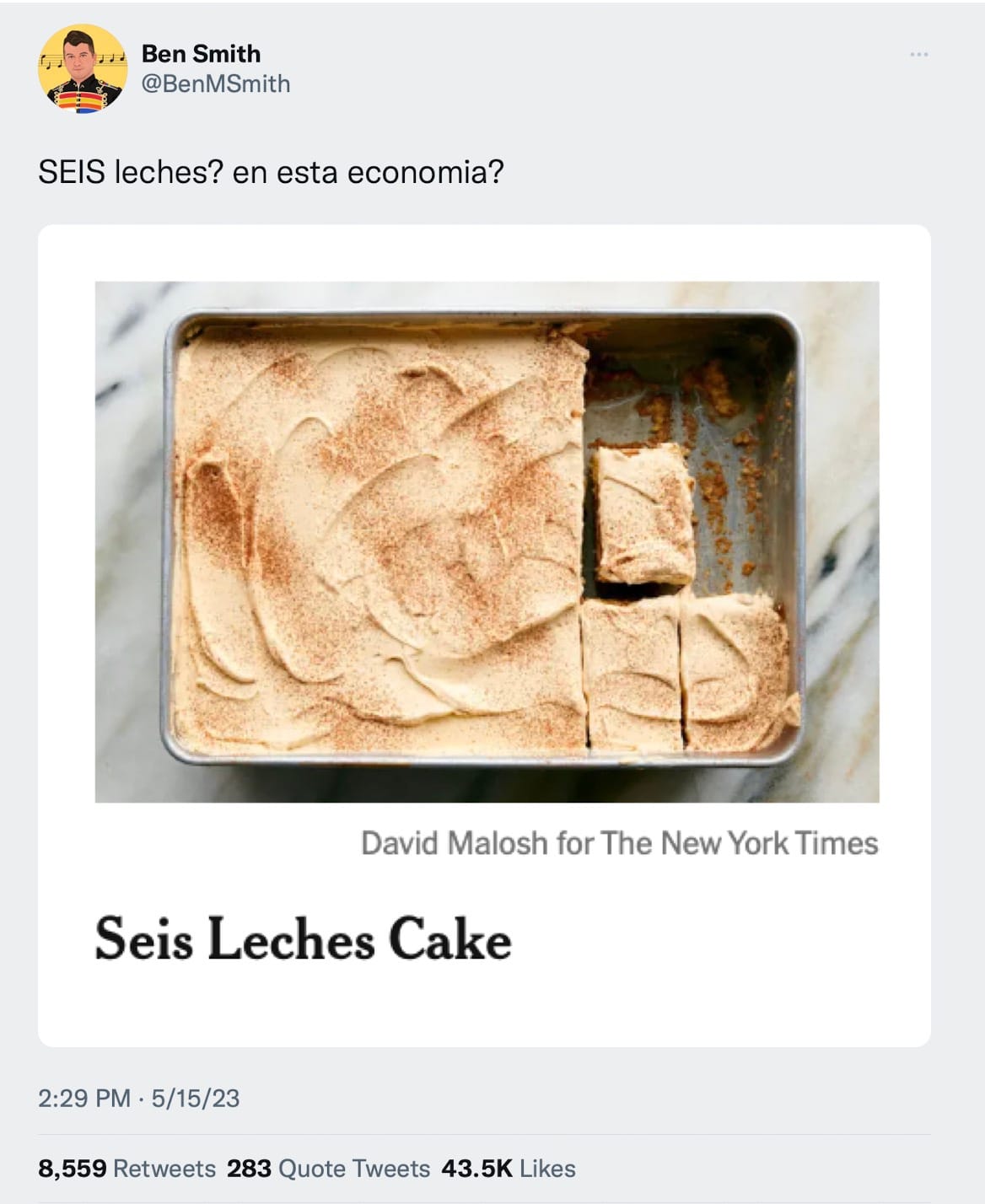See who liked via 43.5K Likes
Screen dimensions: 985x1204
(x=508, y=1169)
